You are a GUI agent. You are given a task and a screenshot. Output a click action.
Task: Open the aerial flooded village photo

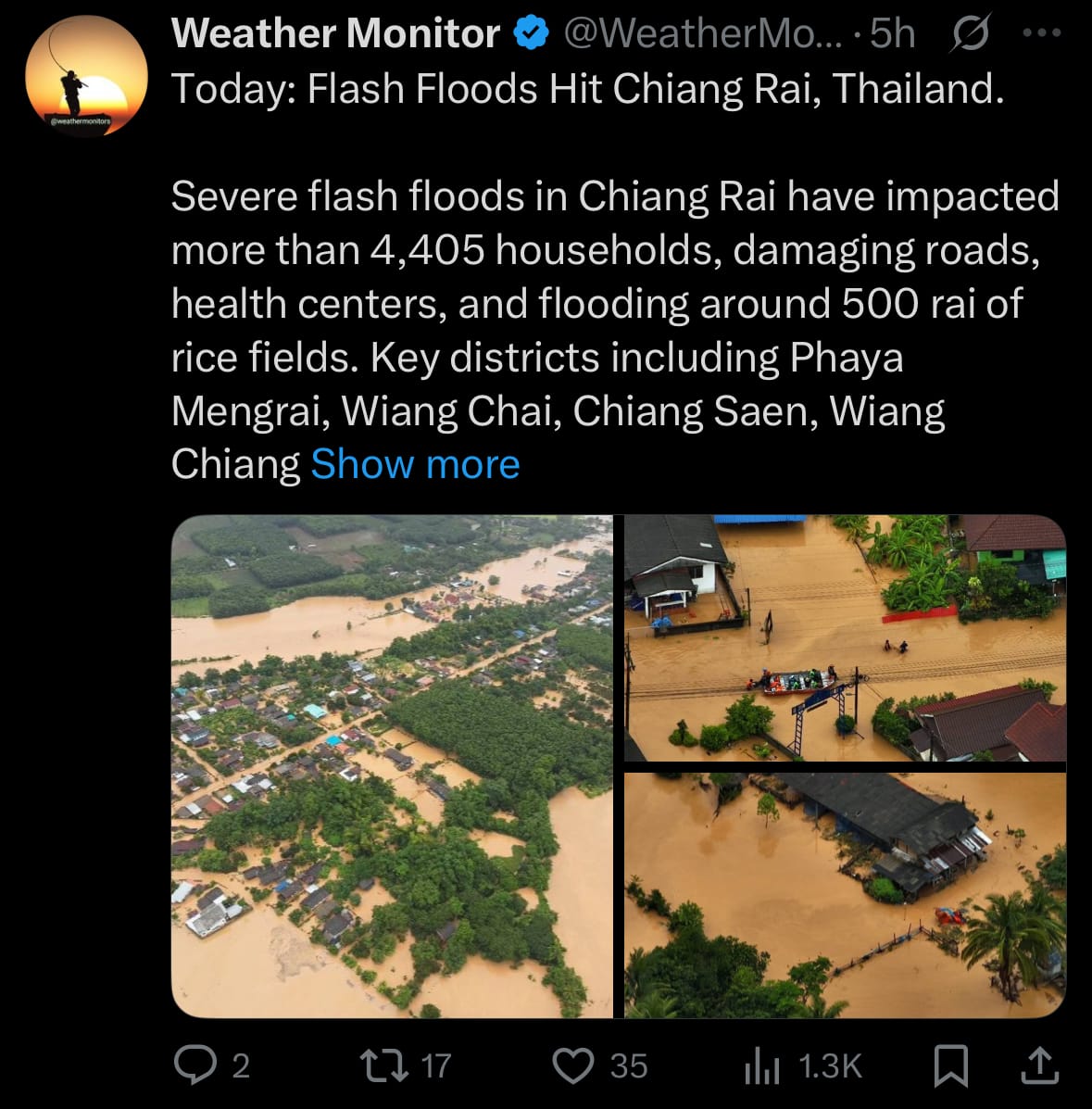[392, 765]
